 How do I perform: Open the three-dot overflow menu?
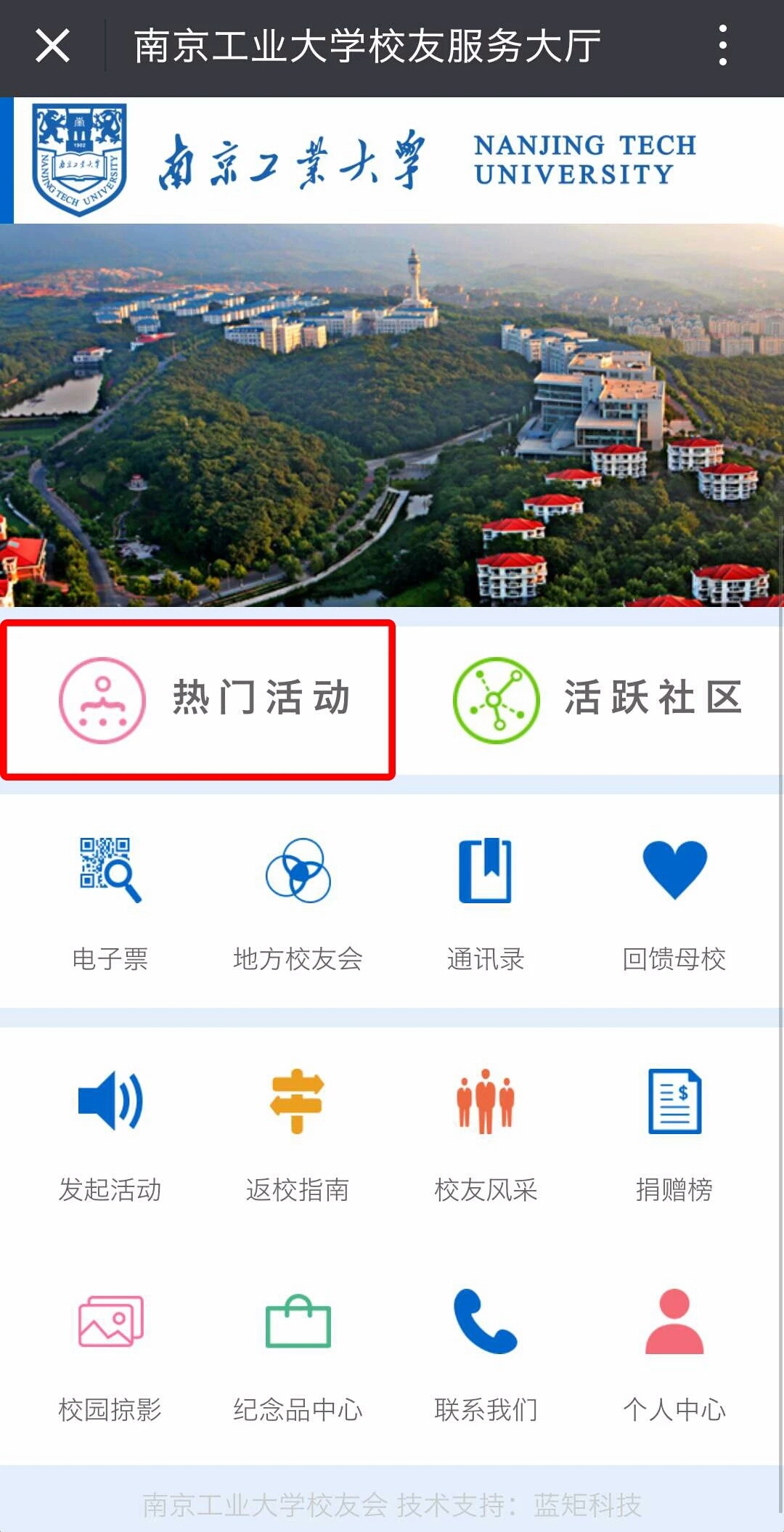(x=722, y=46)
